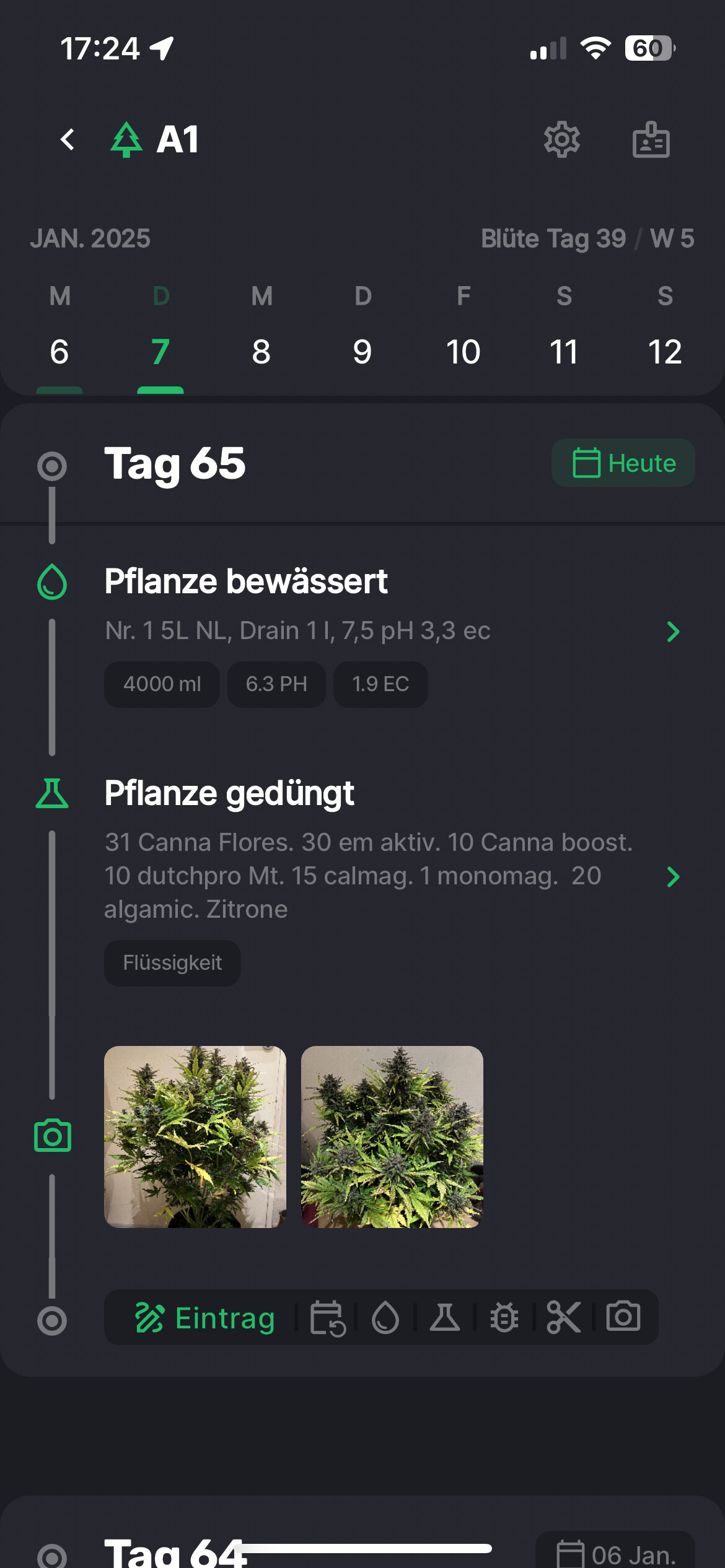The width and height of the screenshot is (725, 1568).
Task: Add a fertilizer entry via flask icon
Action: point(445,1318)
